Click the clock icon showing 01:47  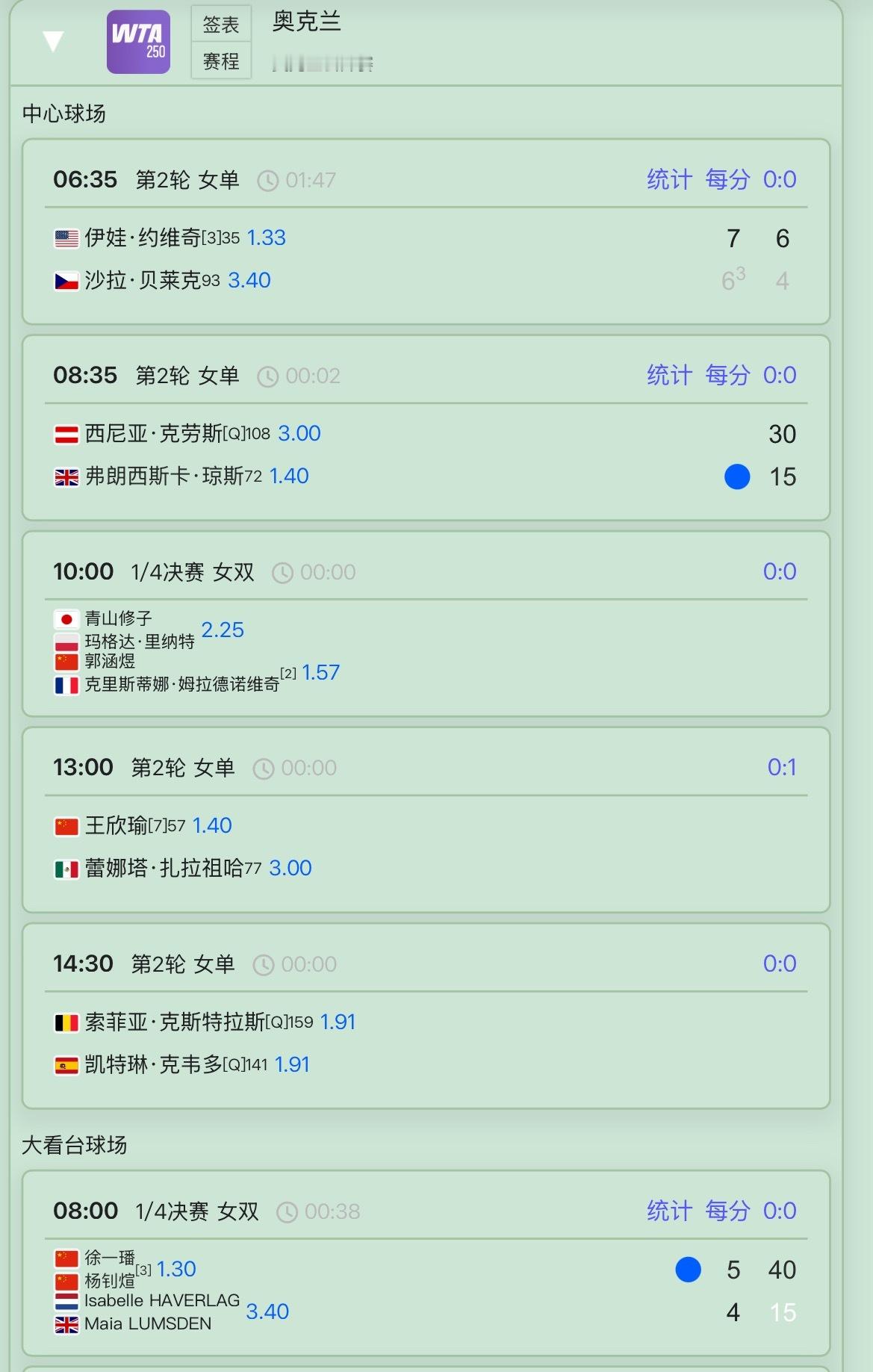[267, 179]
